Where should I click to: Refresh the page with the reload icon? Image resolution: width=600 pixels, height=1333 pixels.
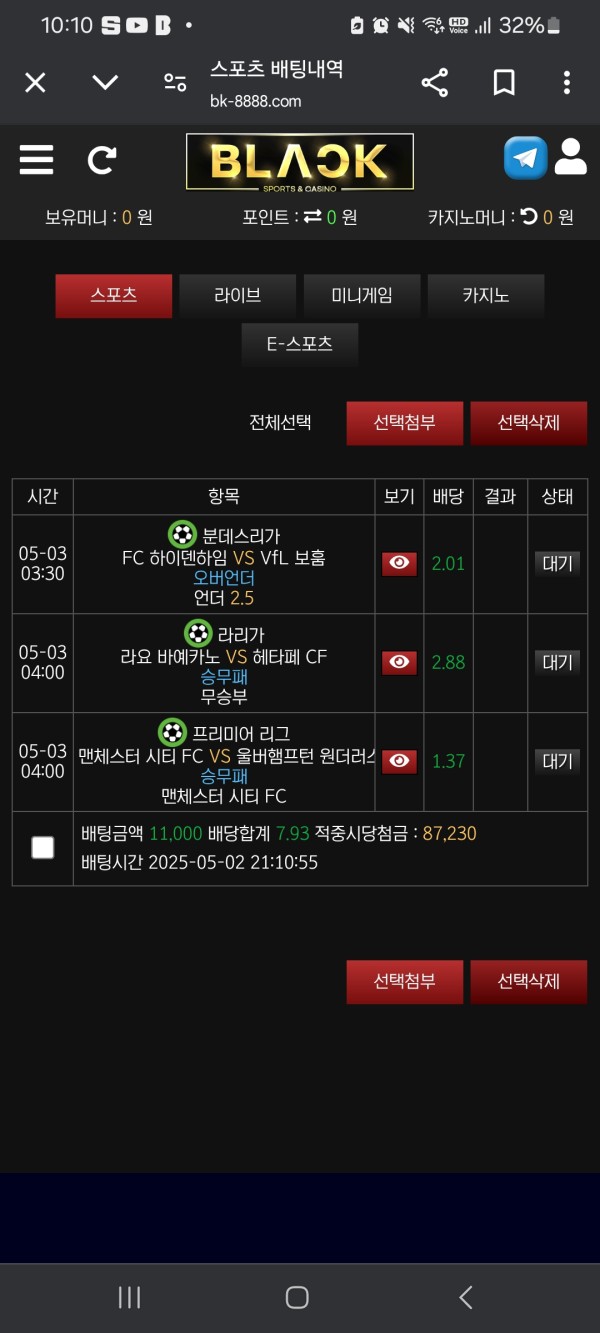(x=102, y=160)
